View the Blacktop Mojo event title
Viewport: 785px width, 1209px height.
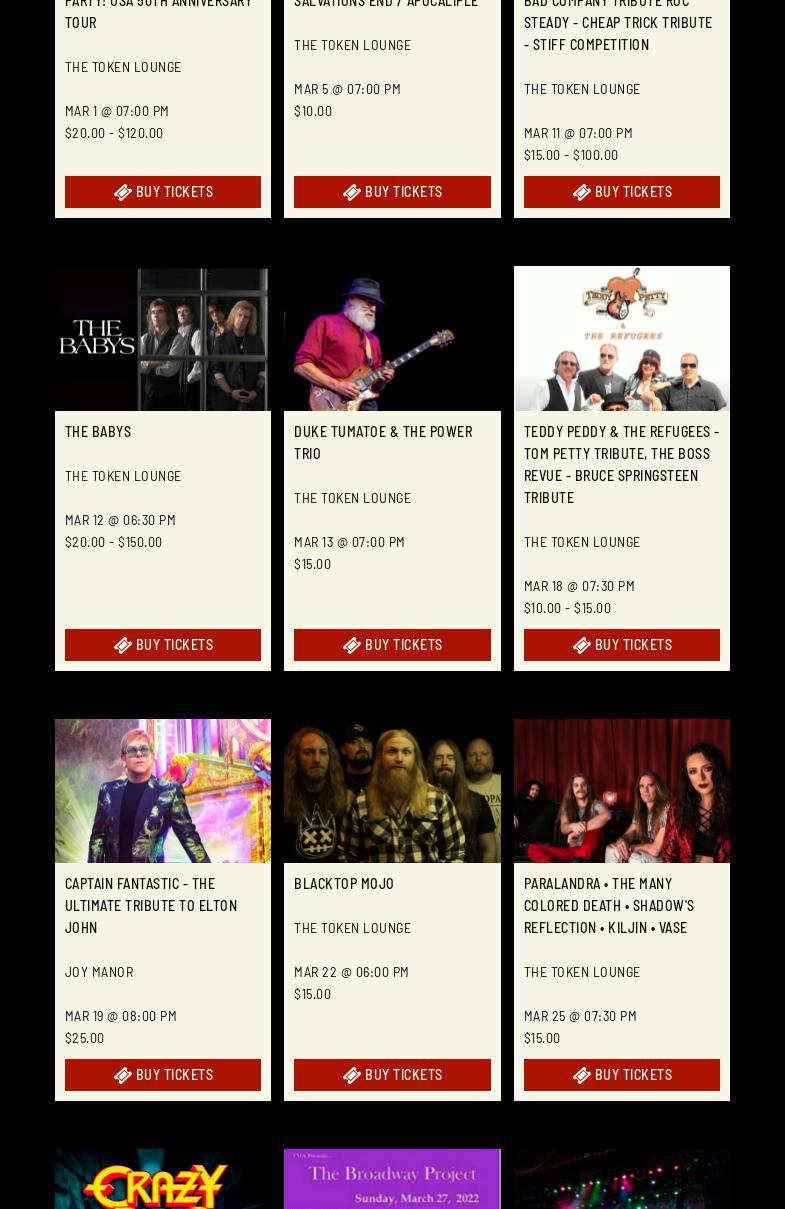(344, 884)
